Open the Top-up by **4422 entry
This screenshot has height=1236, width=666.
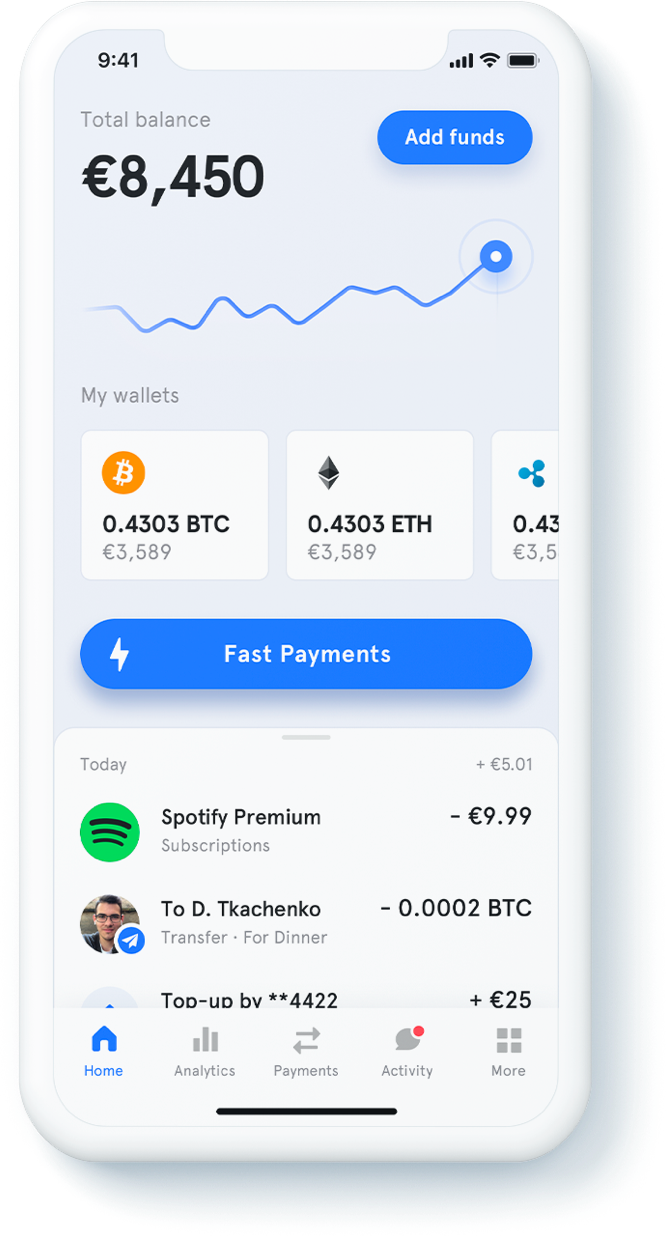point(305,998)
